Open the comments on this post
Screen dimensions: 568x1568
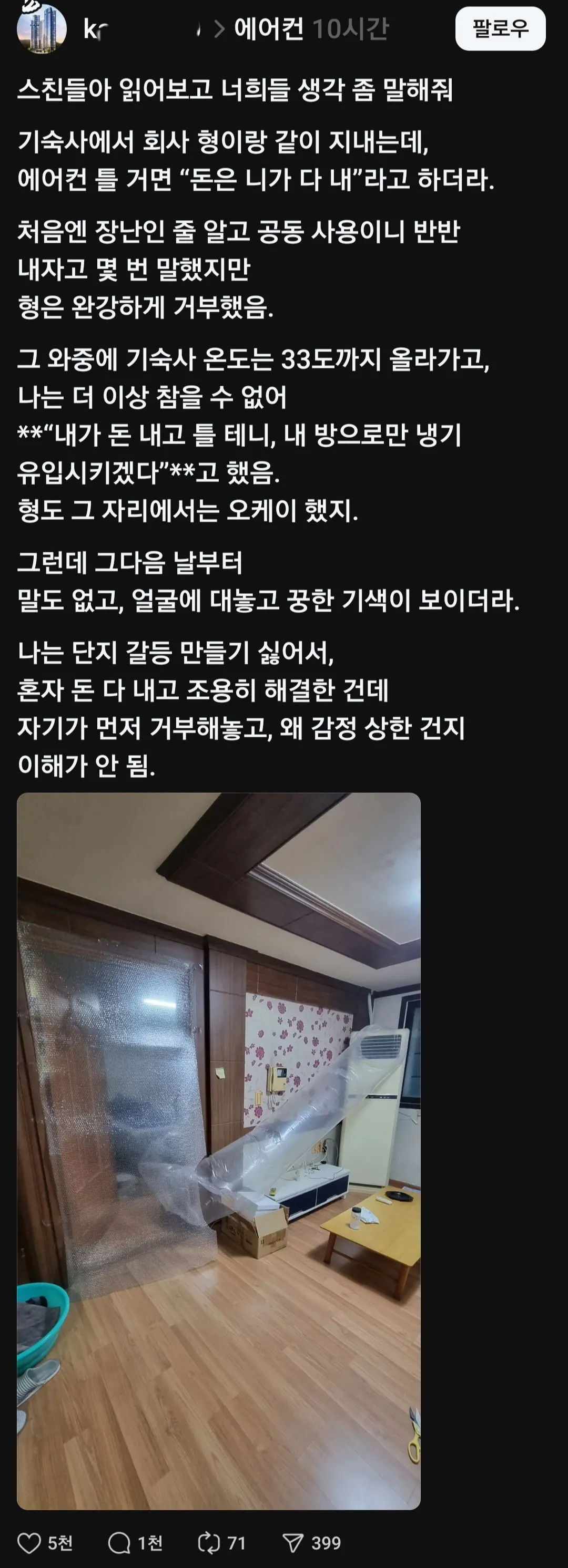tap(119, 1543)
